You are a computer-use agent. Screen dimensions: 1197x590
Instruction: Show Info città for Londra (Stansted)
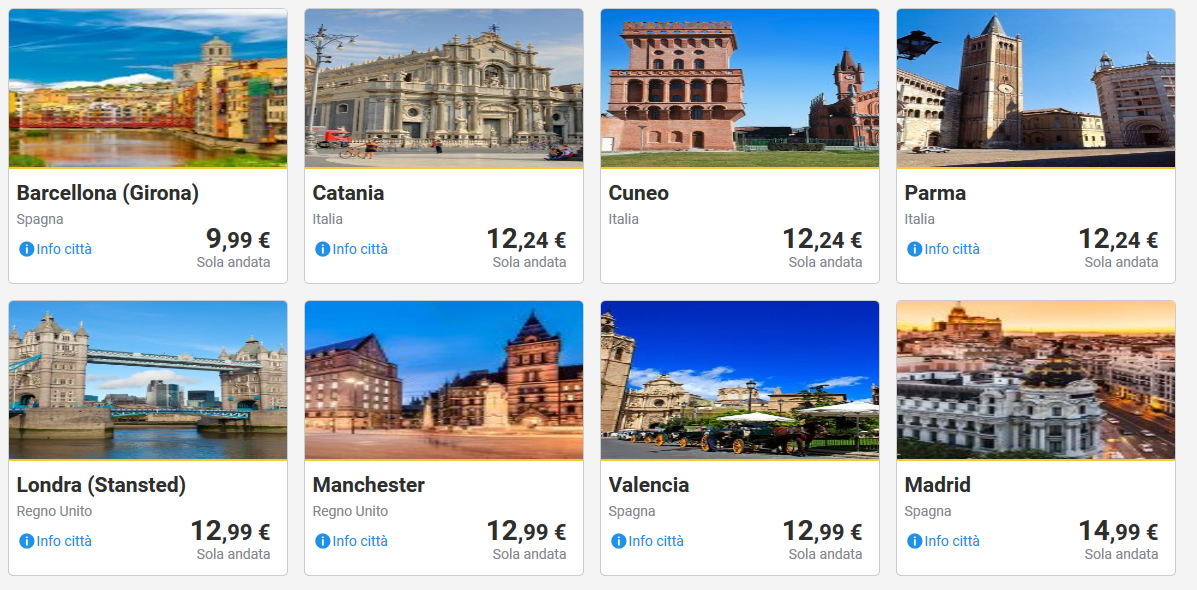tap(56, 541)
